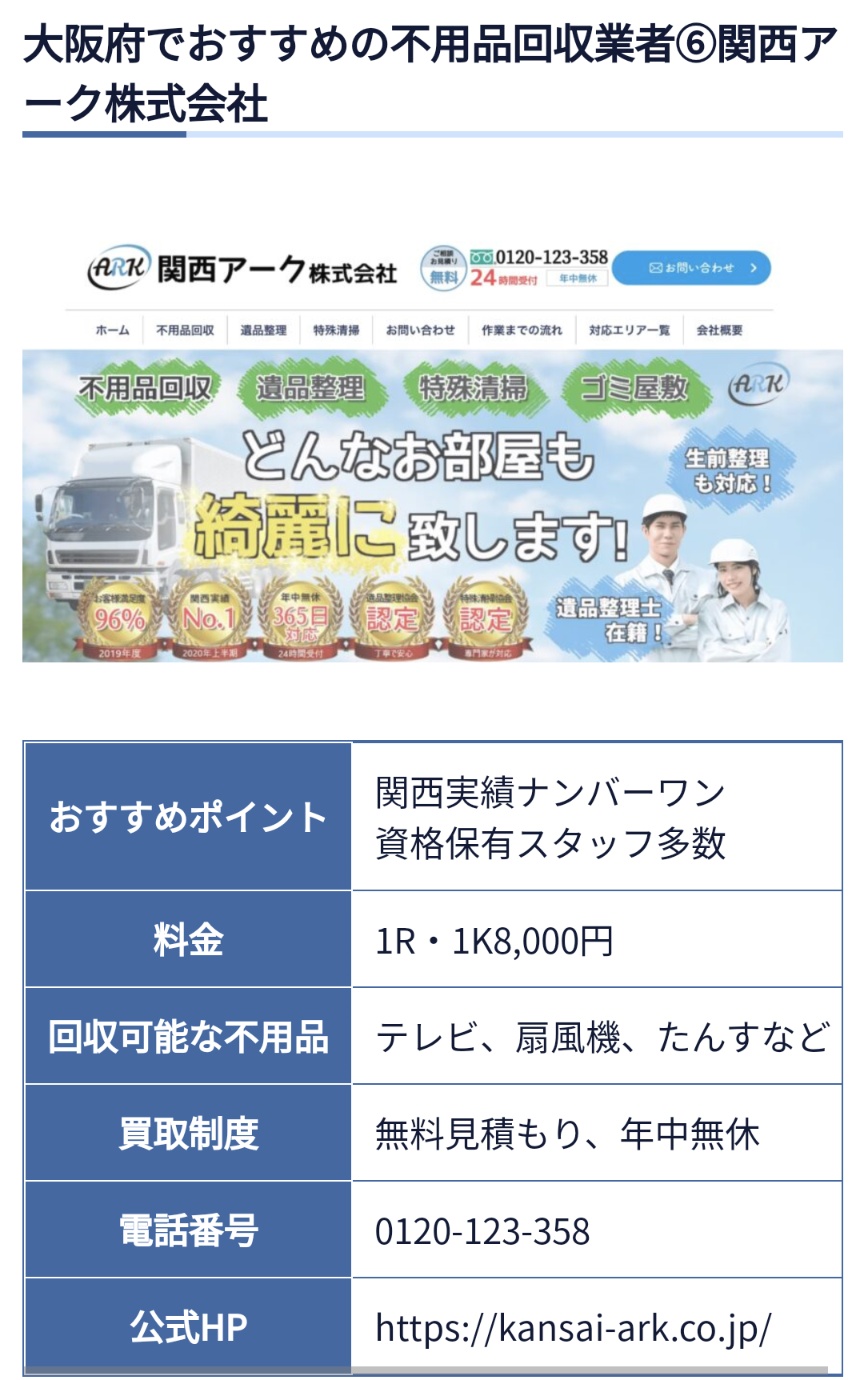Open the 関西アーク website screenshot image
This screenshot has height=1380, width=863.
tap(432, 450)
